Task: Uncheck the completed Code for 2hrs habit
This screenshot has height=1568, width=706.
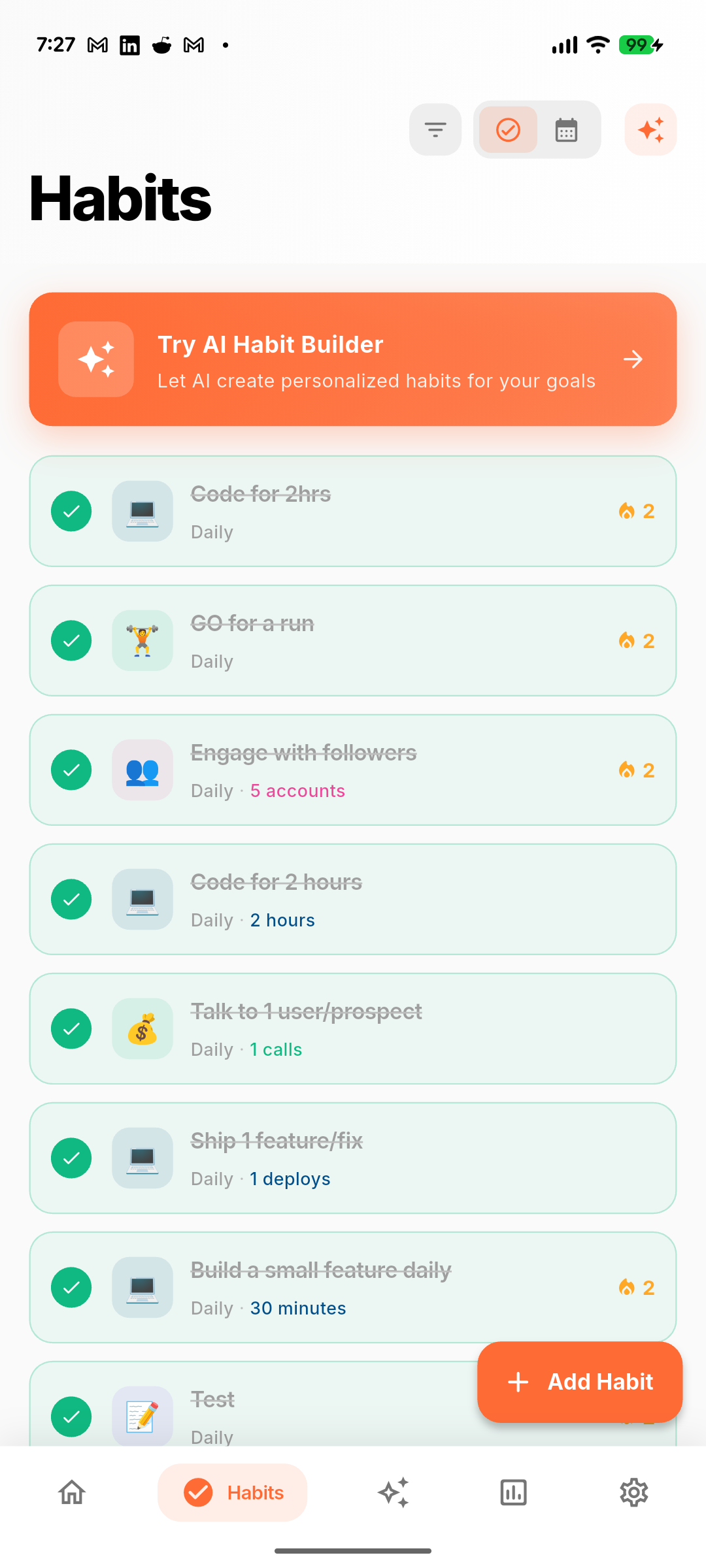Action: pyautogui.click(x=71, y=512)
